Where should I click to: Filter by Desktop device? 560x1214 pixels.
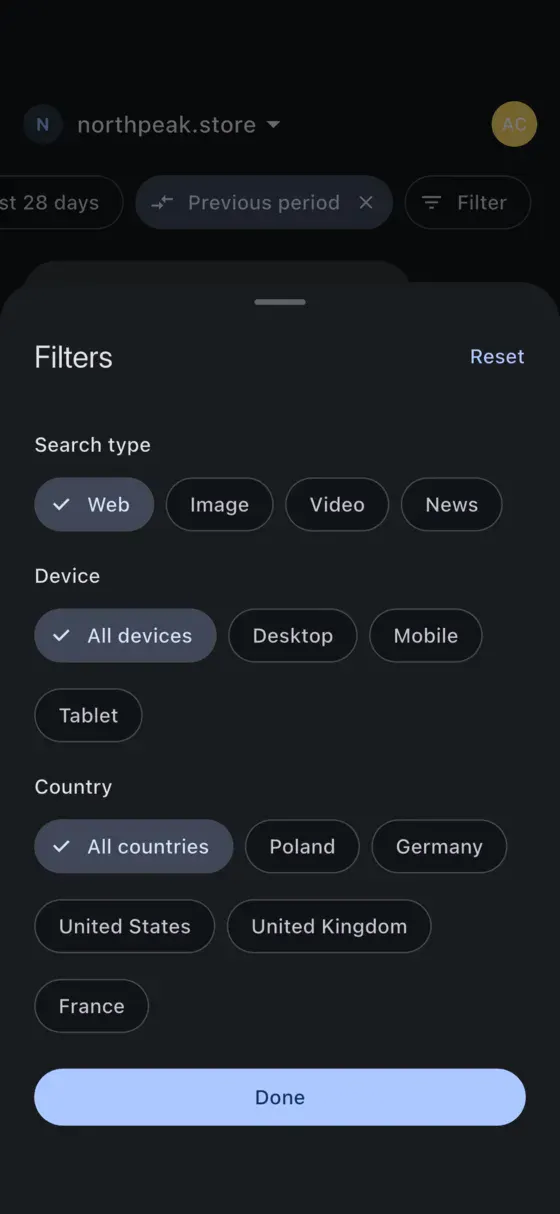tap(292, 636)
